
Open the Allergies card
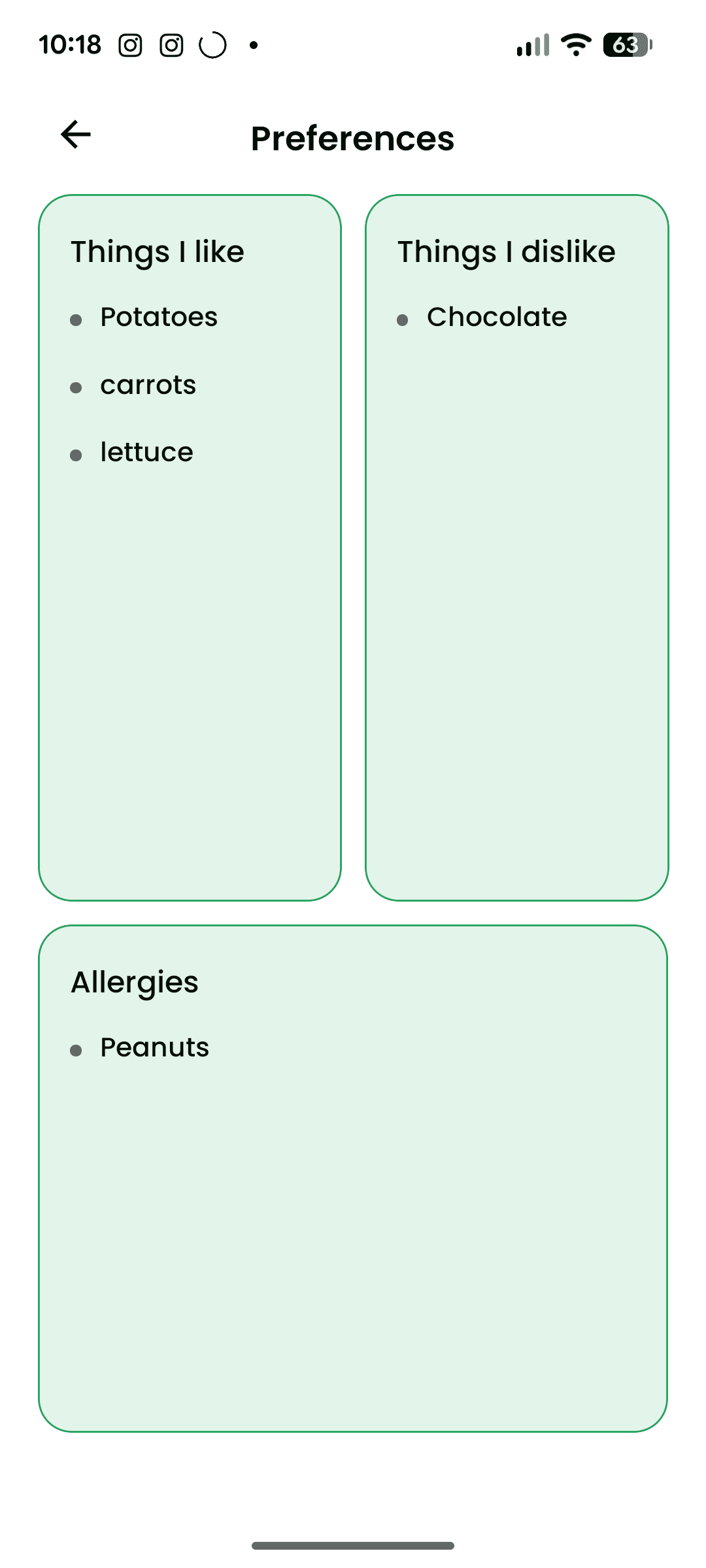[x=353, y=1178]
